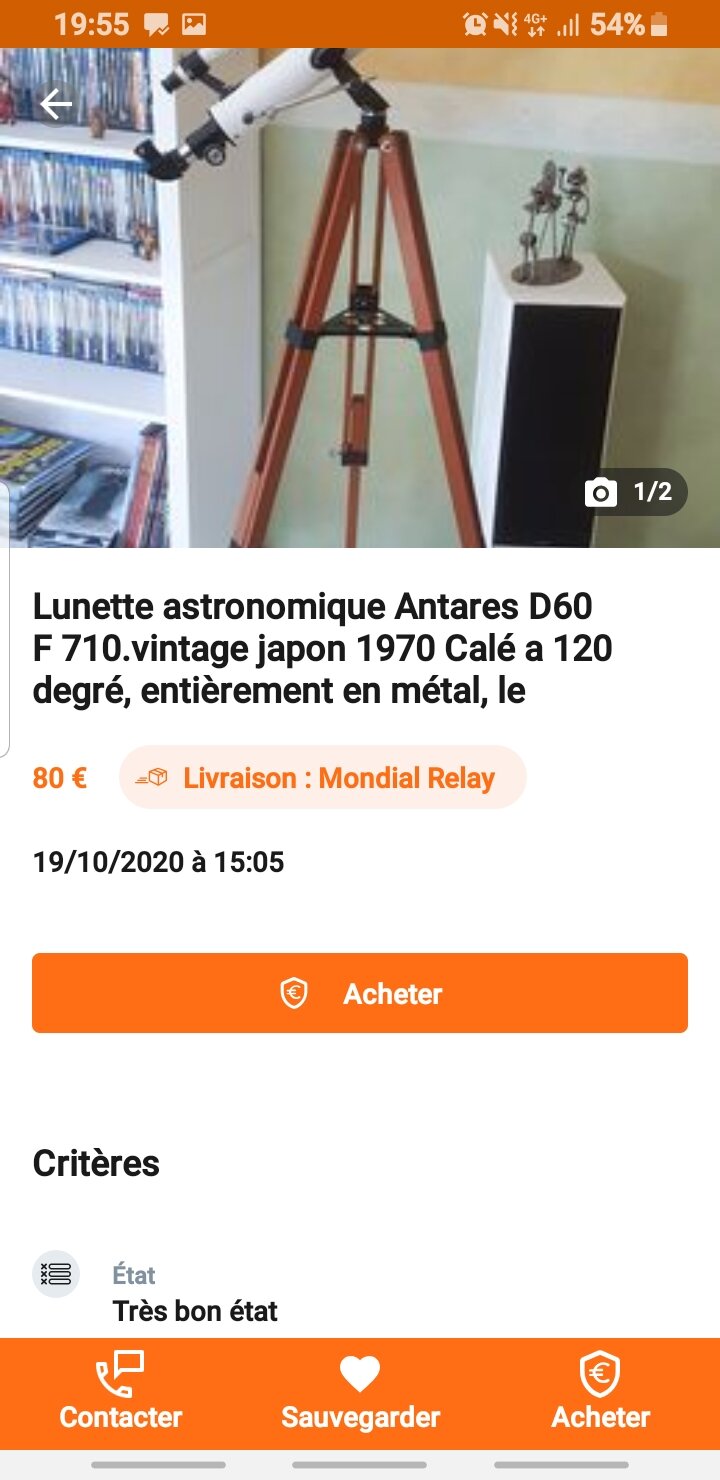Contact the seller via Contacter
Screen dimensions: 720x1480
point(120,1393)
